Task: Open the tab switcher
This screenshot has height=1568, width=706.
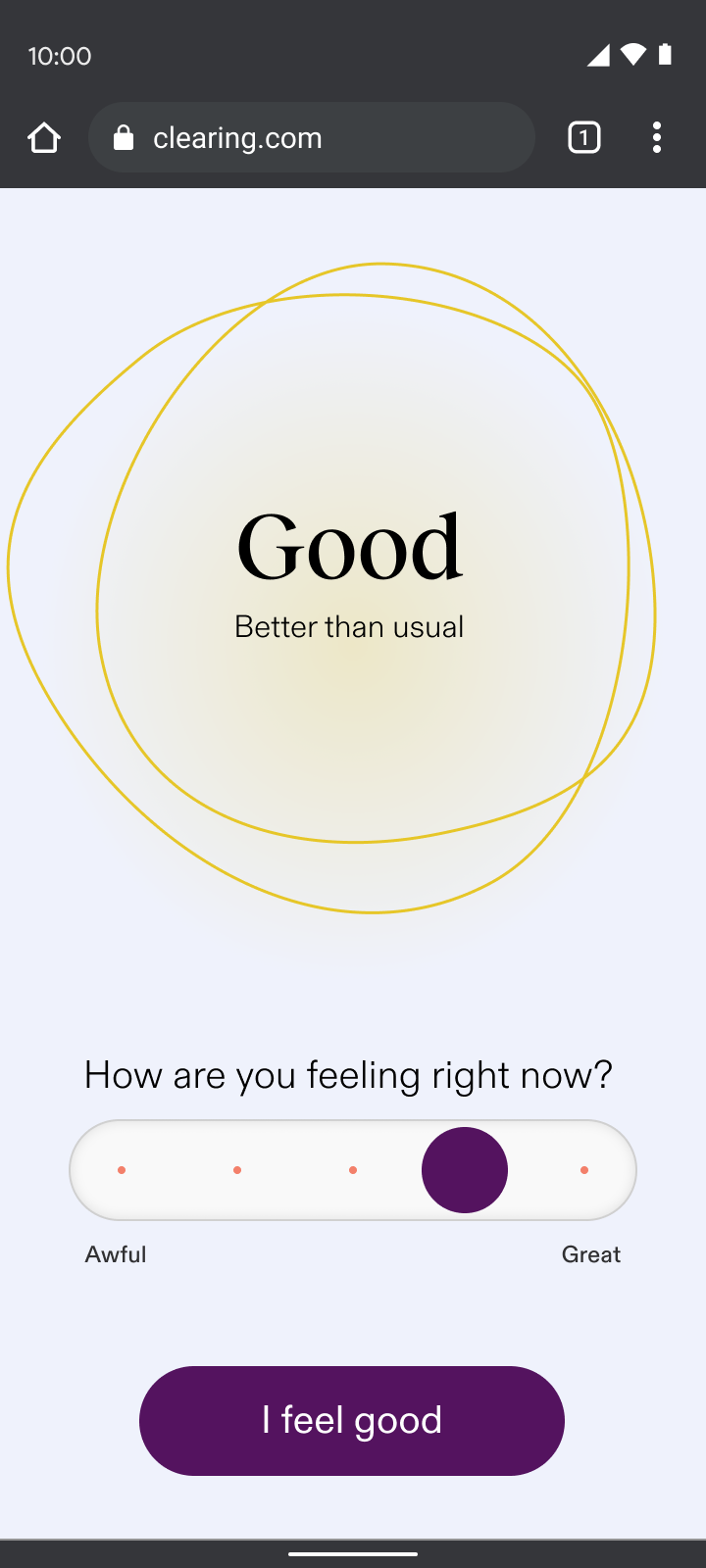Action: click(x=583, y=138)
